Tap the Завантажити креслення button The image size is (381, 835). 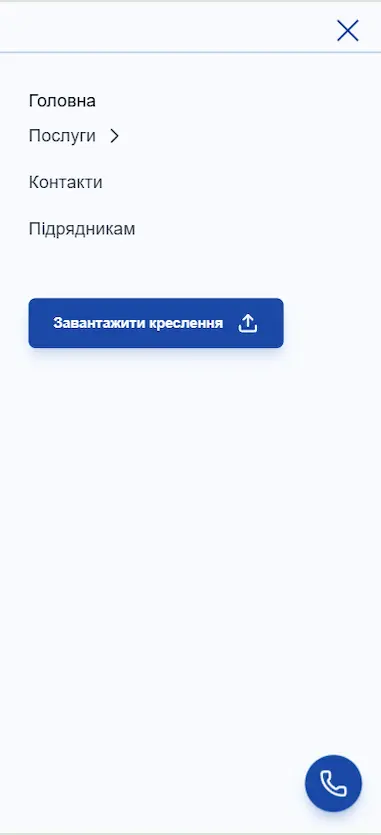click(x=156, y=323)
